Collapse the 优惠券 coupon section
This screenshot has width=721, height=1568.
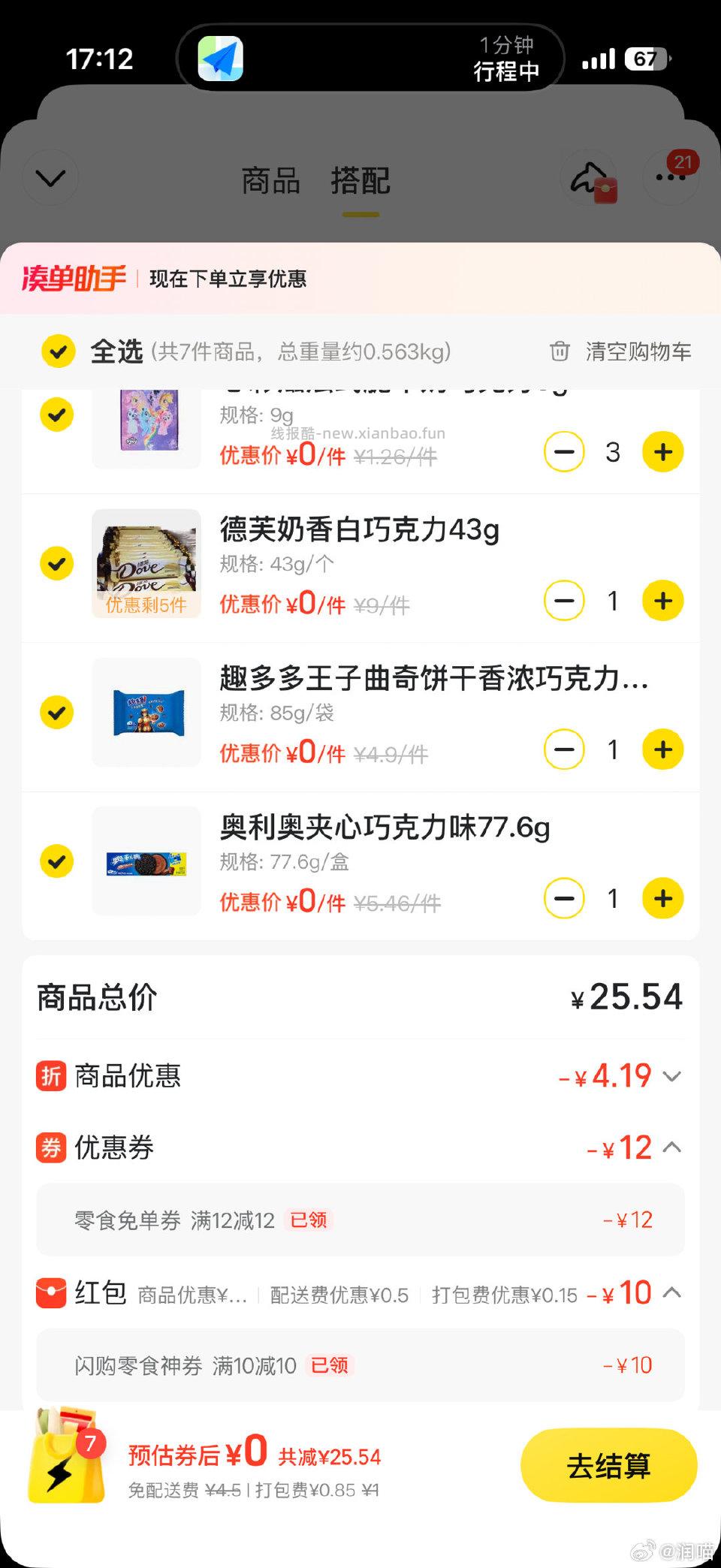coord(672,1147)
